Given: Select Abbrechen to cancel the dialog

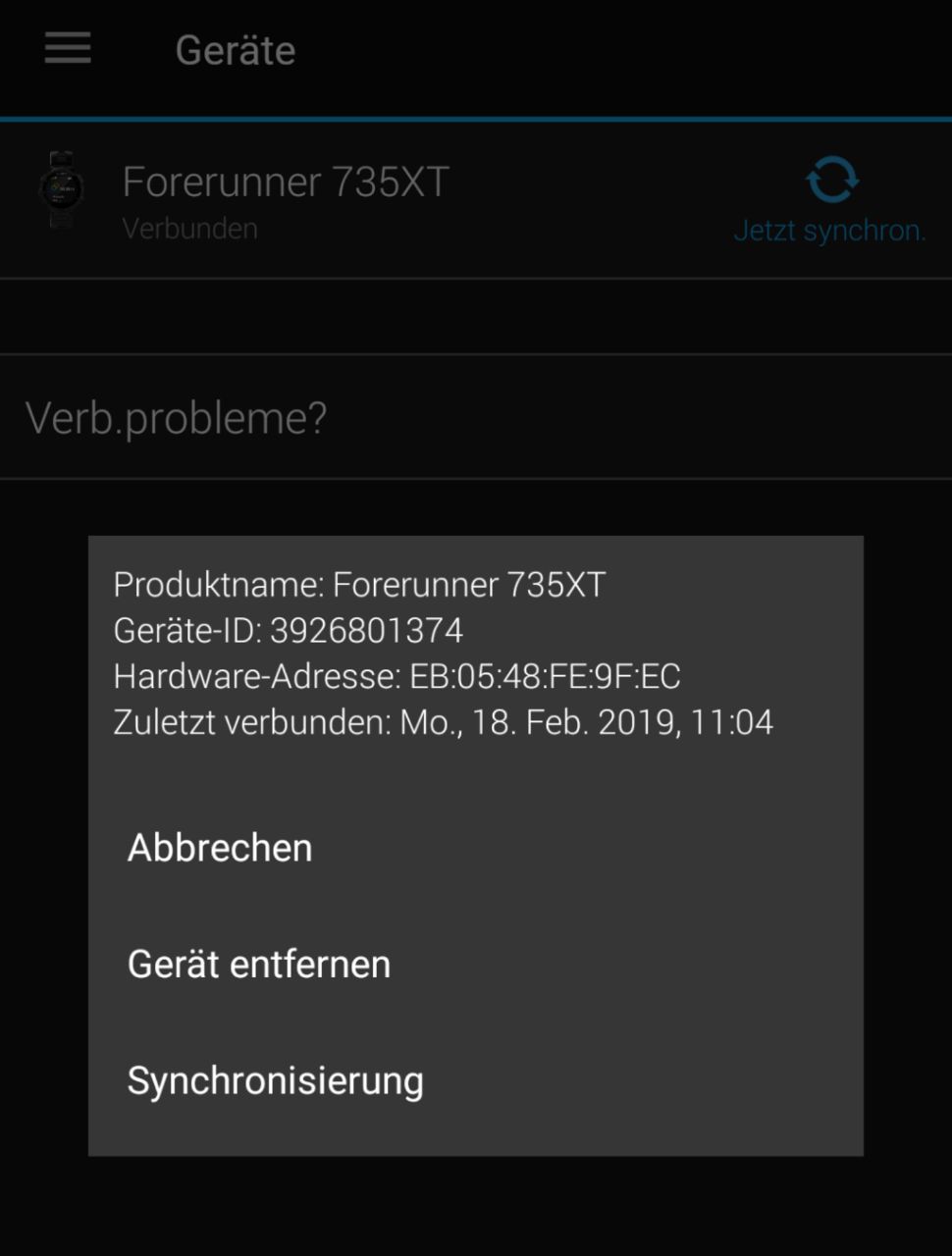Looking at the screenshot, I should click(x=220, y=848).
